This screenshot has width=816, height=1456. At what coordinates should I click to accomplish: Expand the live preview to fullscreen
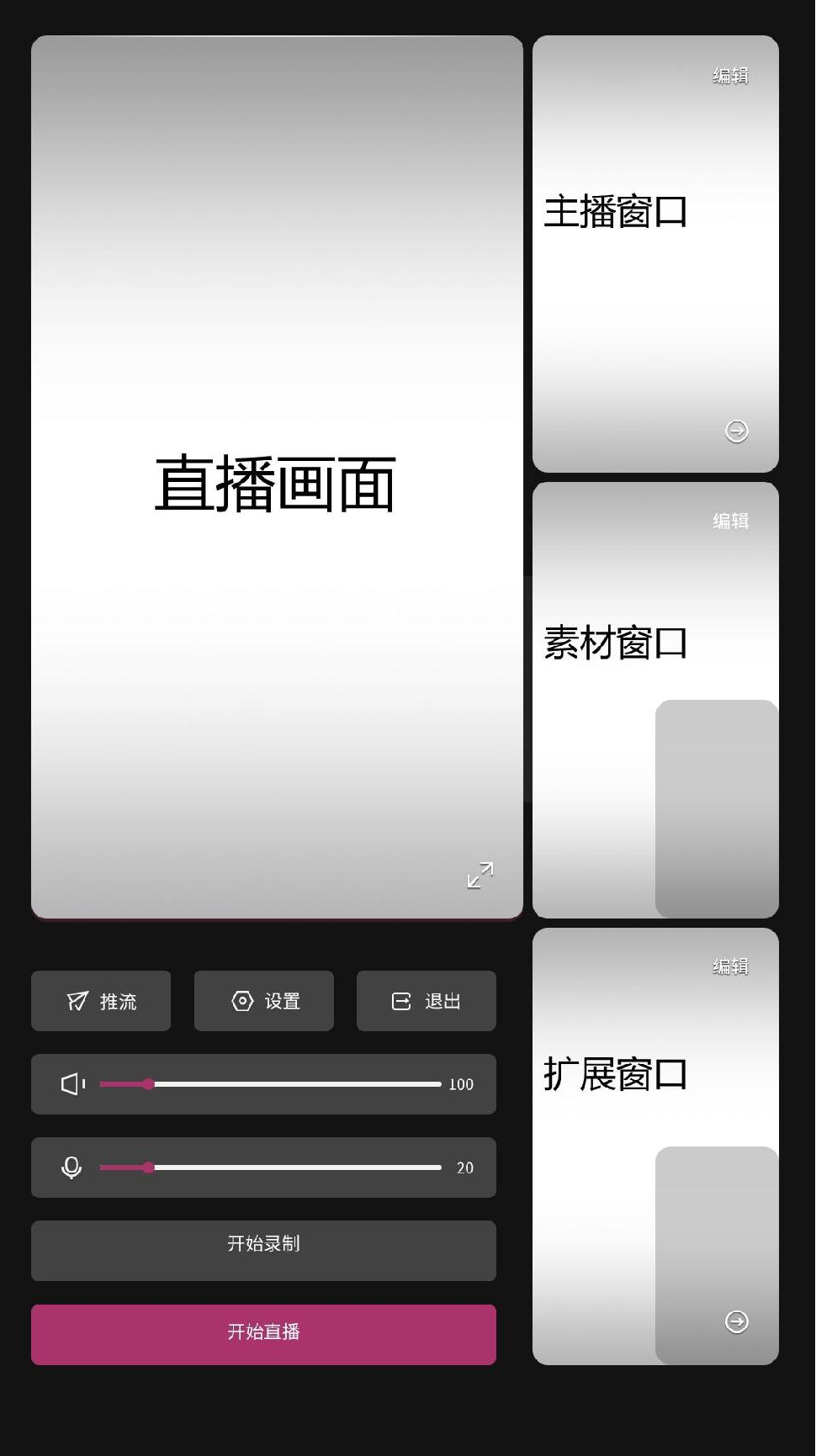click(x=480, y=875)
